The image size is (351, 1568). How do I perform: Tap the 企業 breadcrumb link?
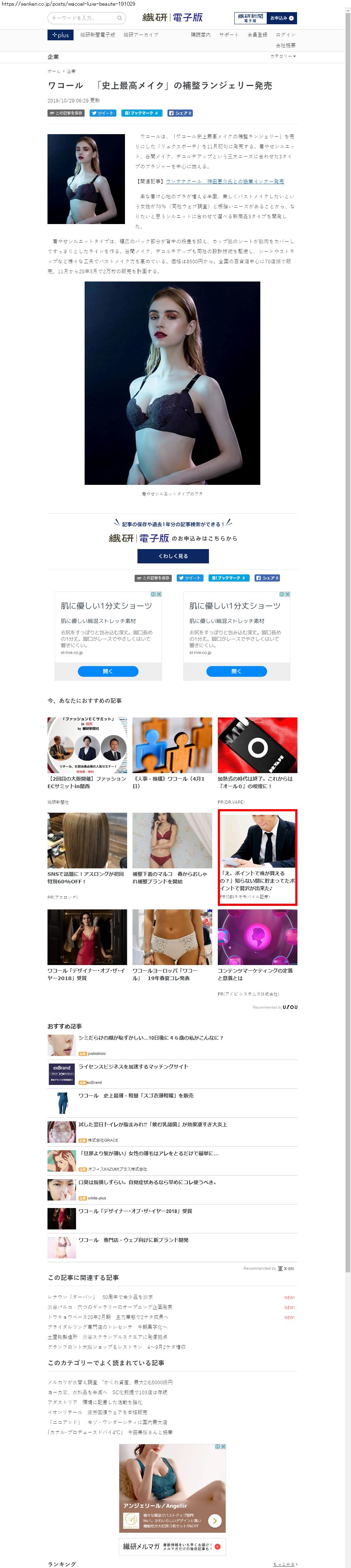(x=71, y=71)
